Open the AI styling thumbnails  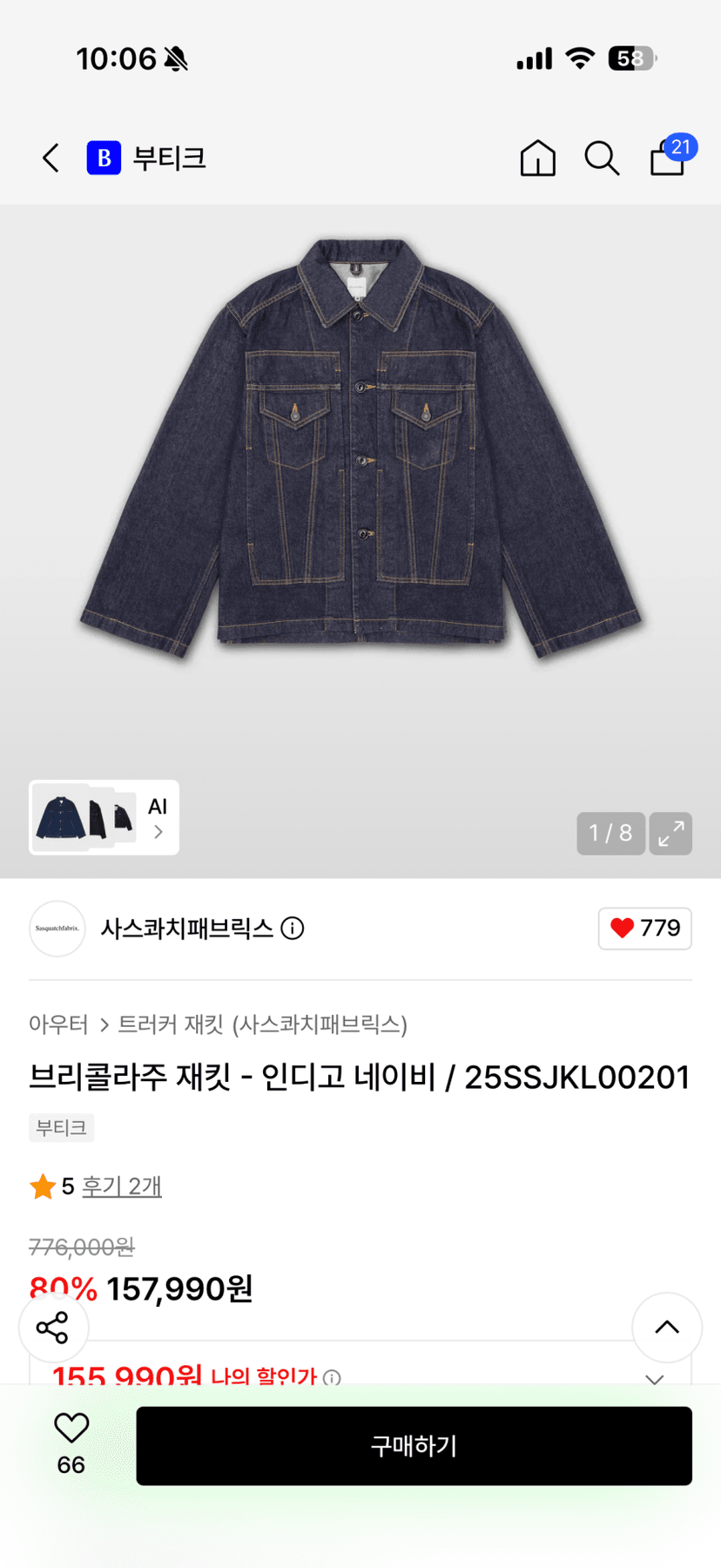pos(104,817)
